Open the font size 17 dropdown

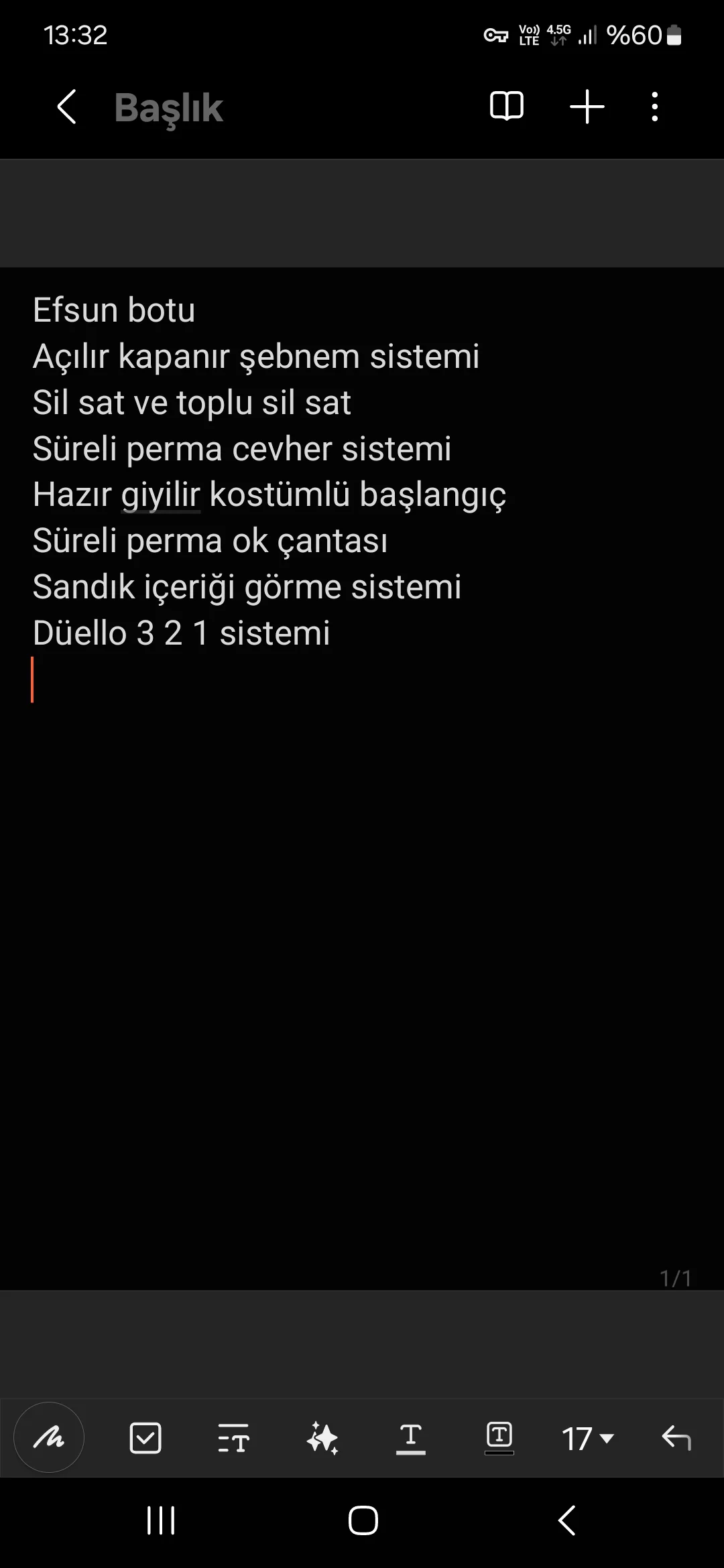pos(588,1439)
